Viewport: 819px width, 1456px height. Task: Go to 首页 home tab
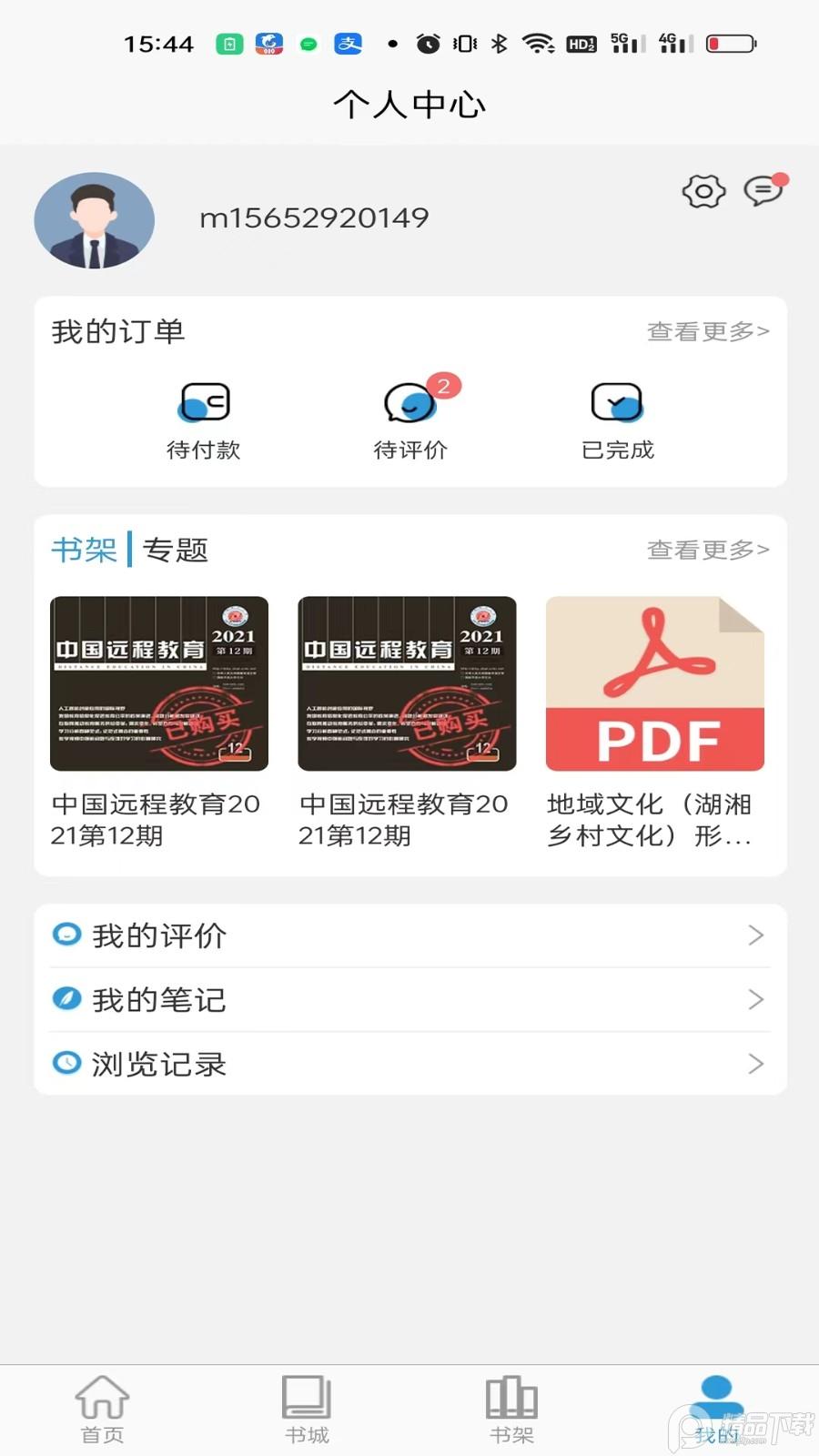tap(102, 1408)
